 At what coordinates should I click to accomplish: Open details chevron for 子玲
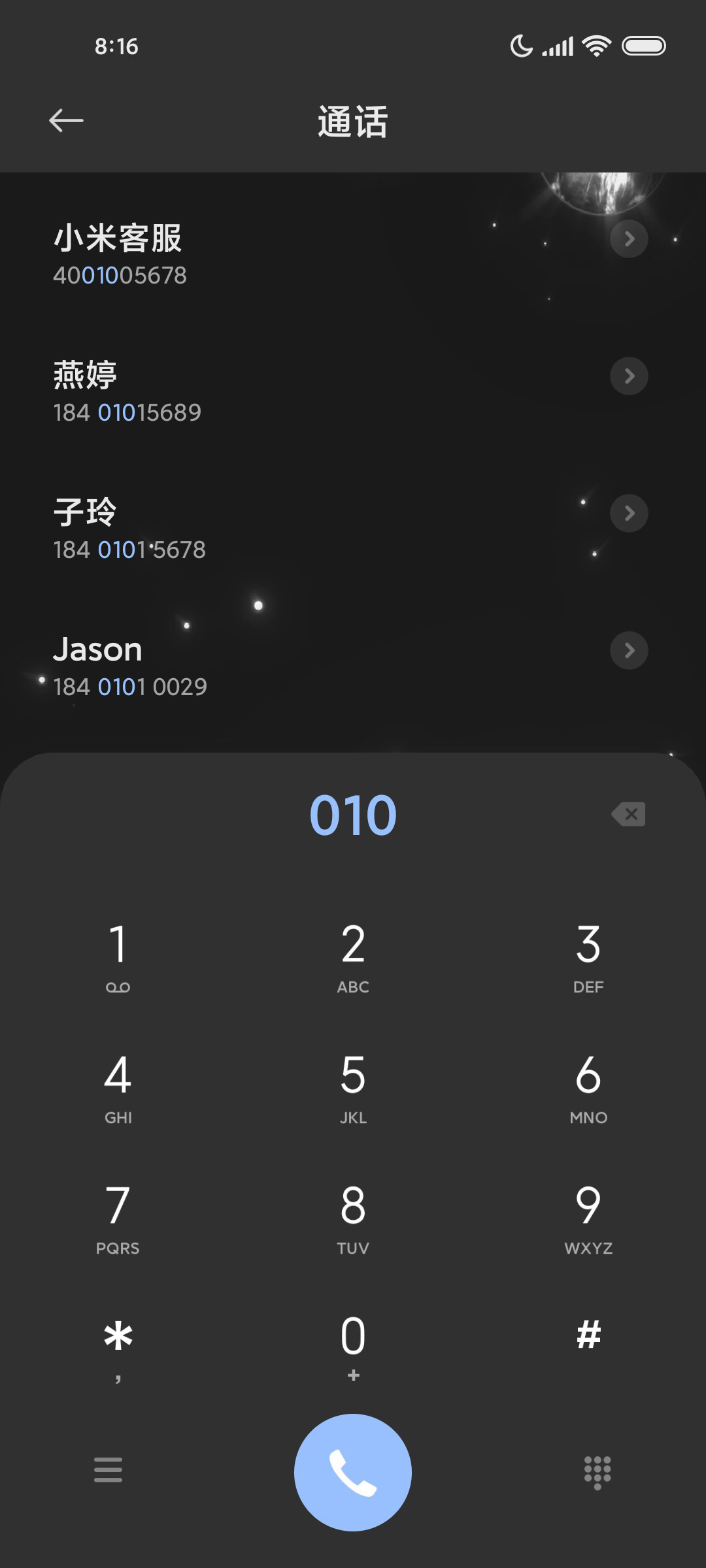[629, 513]
